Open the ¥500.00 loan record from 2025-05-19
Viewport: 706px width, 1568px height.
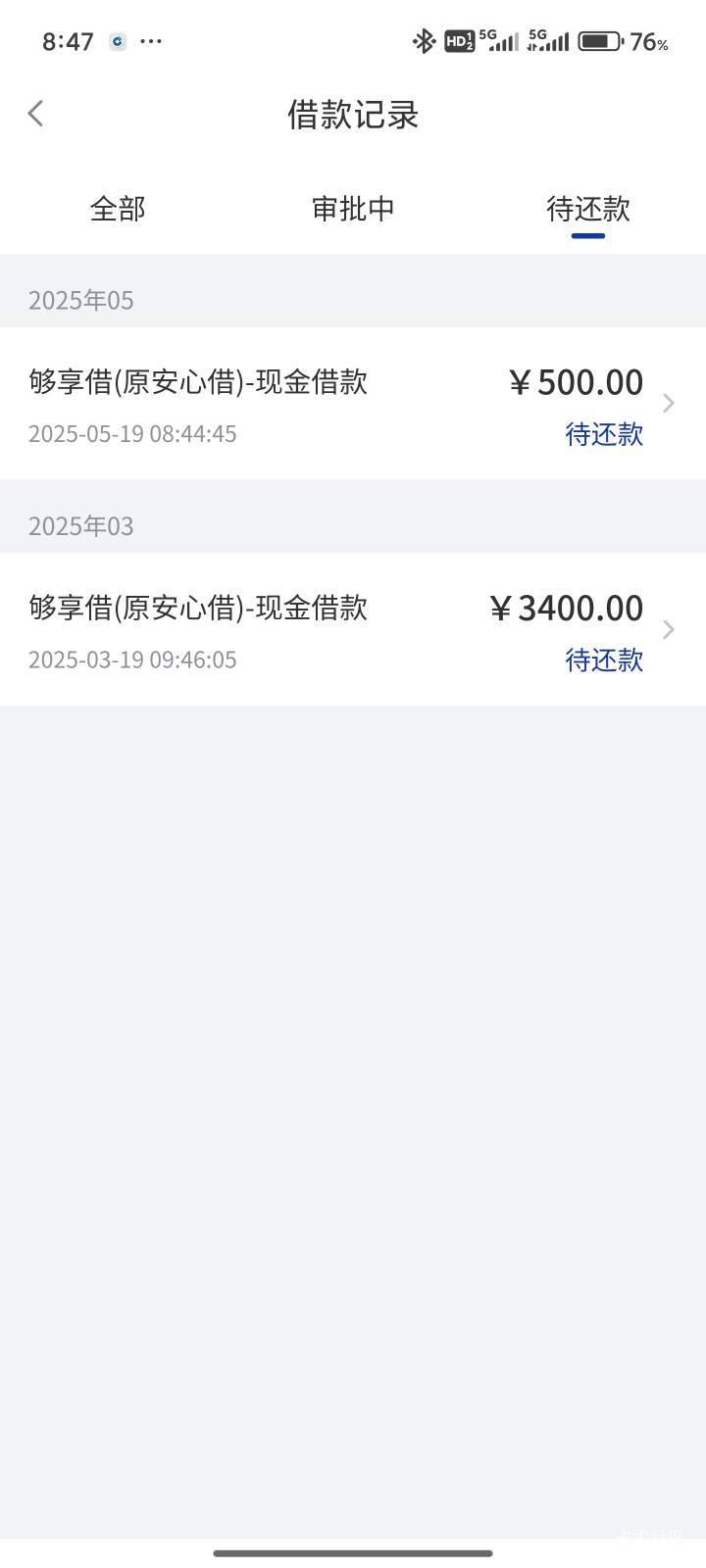click(353, 404)
